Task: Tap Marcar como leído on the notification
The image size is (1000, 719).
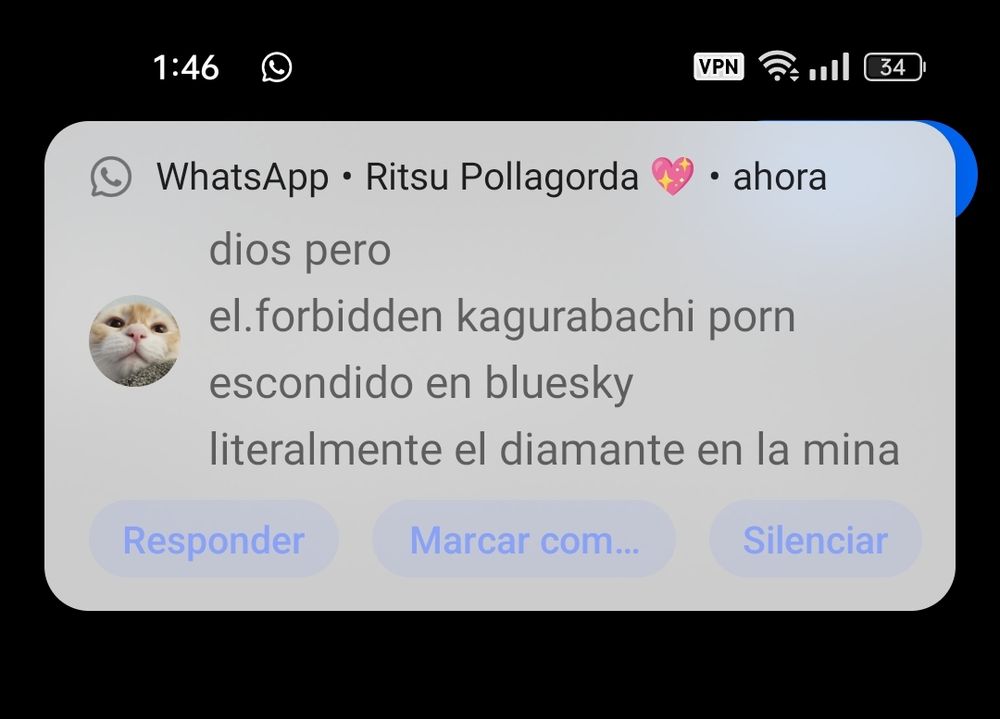Action: tap(523, 540)
